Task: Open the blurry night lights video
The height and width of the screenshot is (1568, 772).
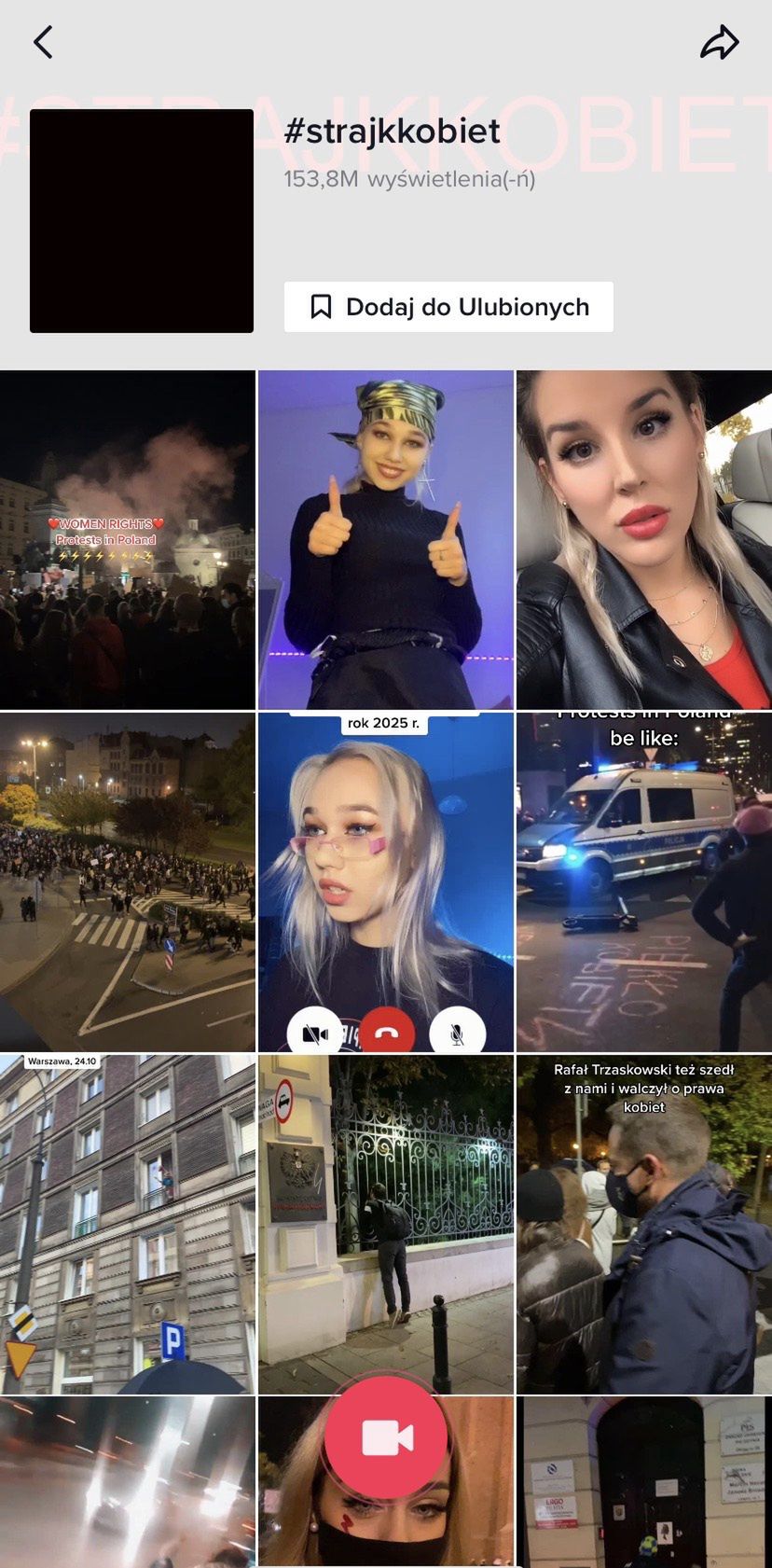Action: [x=128, y=1481]
